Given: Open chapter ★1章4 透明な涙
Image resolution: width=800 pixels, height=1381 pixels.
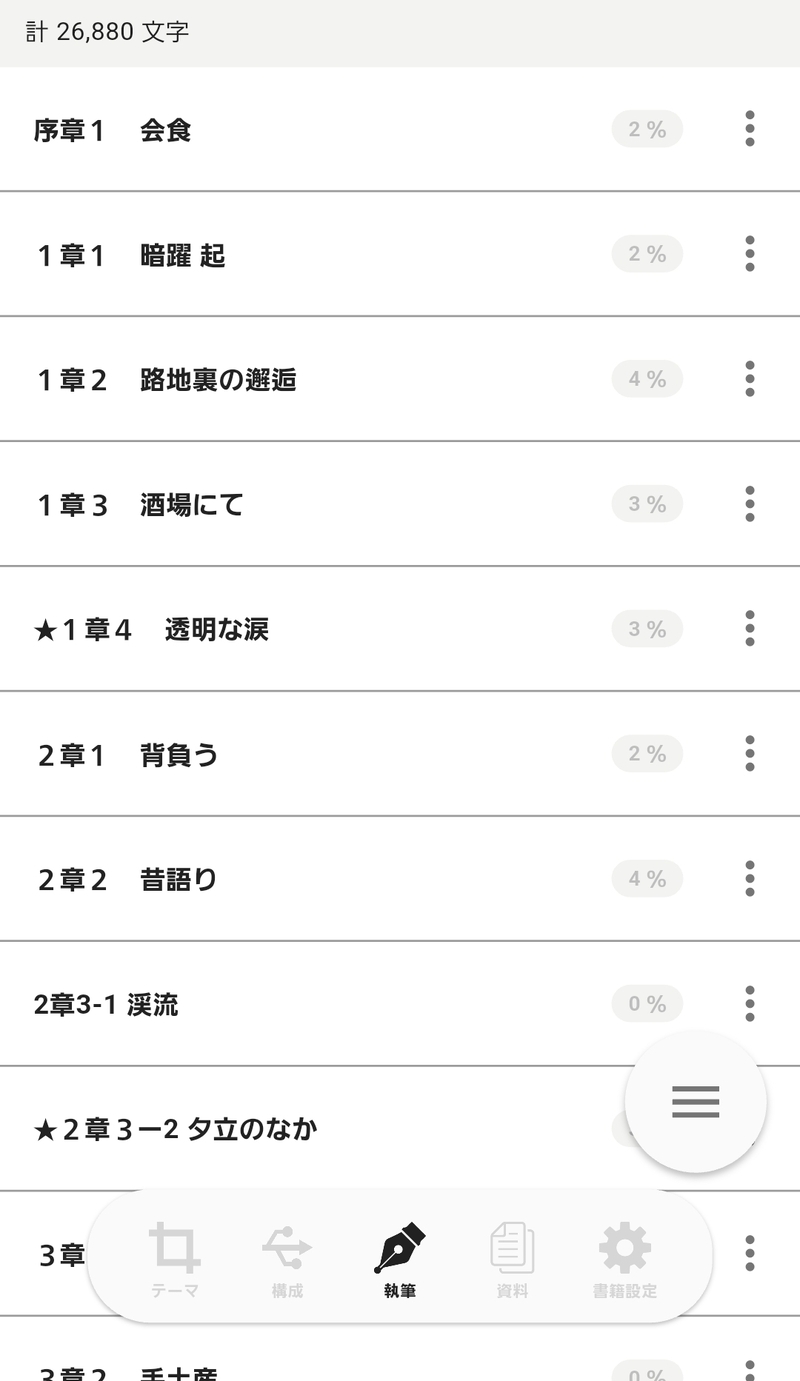Looking at the screenshot, I should 400,629.
